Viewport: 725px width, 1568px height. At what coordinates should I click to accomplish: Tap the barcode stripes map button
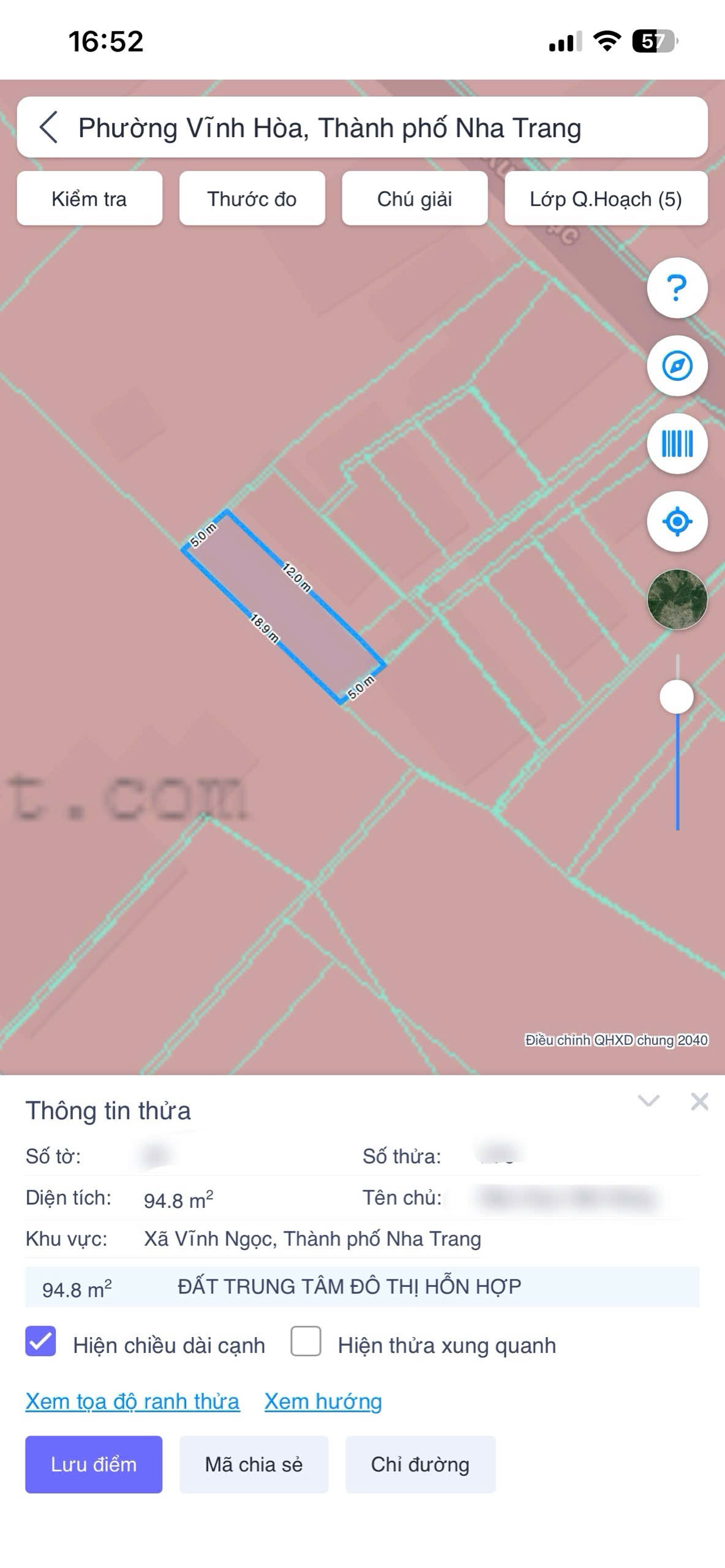click(x=677, y=443)
